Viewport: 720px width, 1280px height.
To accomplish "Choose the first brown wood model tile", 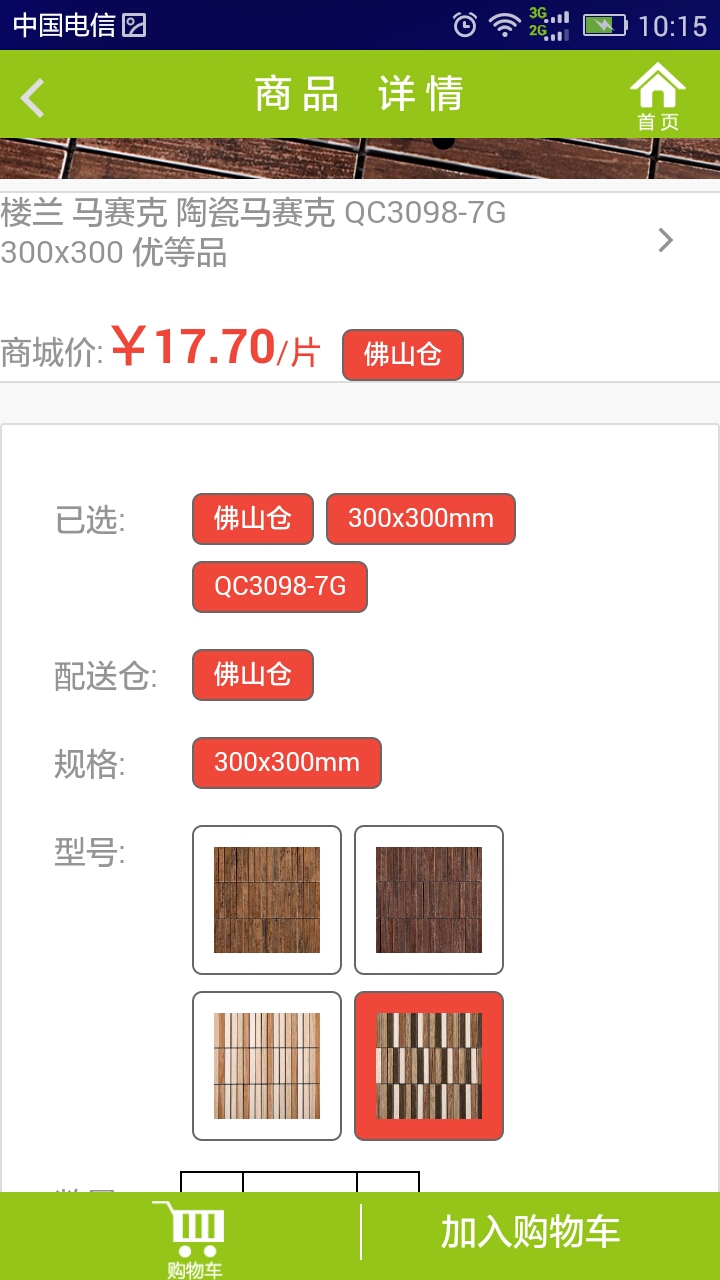I will point(267,900).
